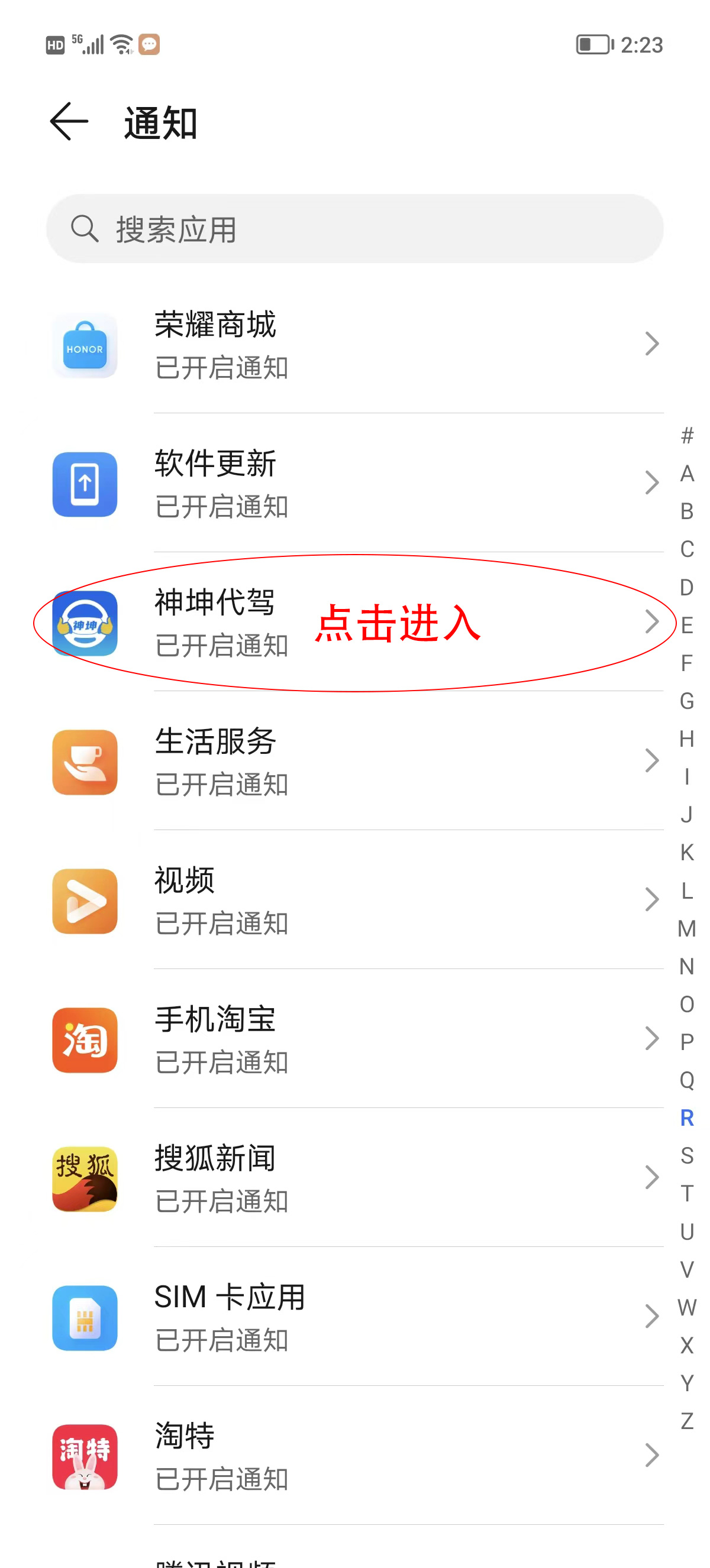The image size is (710, 1568).
Task: Jump to letter S in the index
Action: point(687,1155)
